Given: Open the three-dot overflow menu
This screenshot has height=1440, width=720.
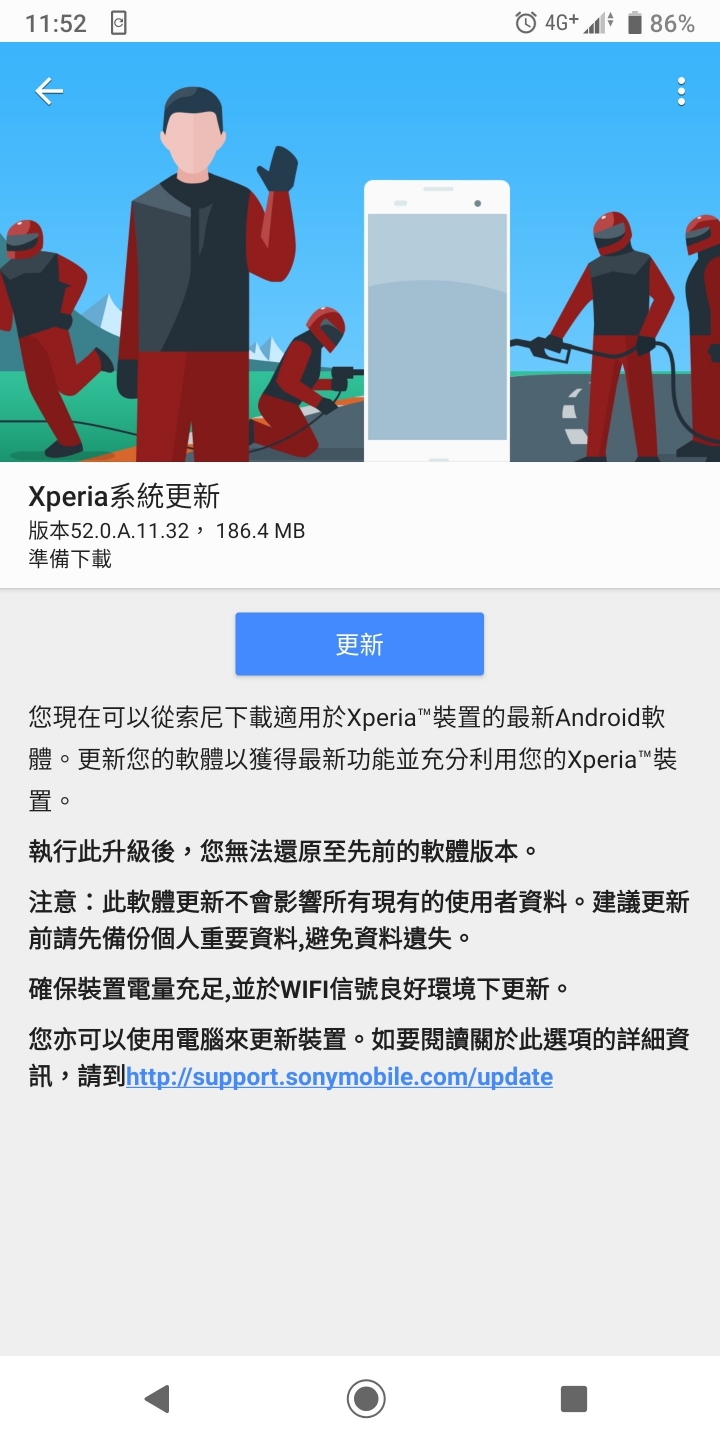Looking at the screenshot, I should [x=681, y=92].
